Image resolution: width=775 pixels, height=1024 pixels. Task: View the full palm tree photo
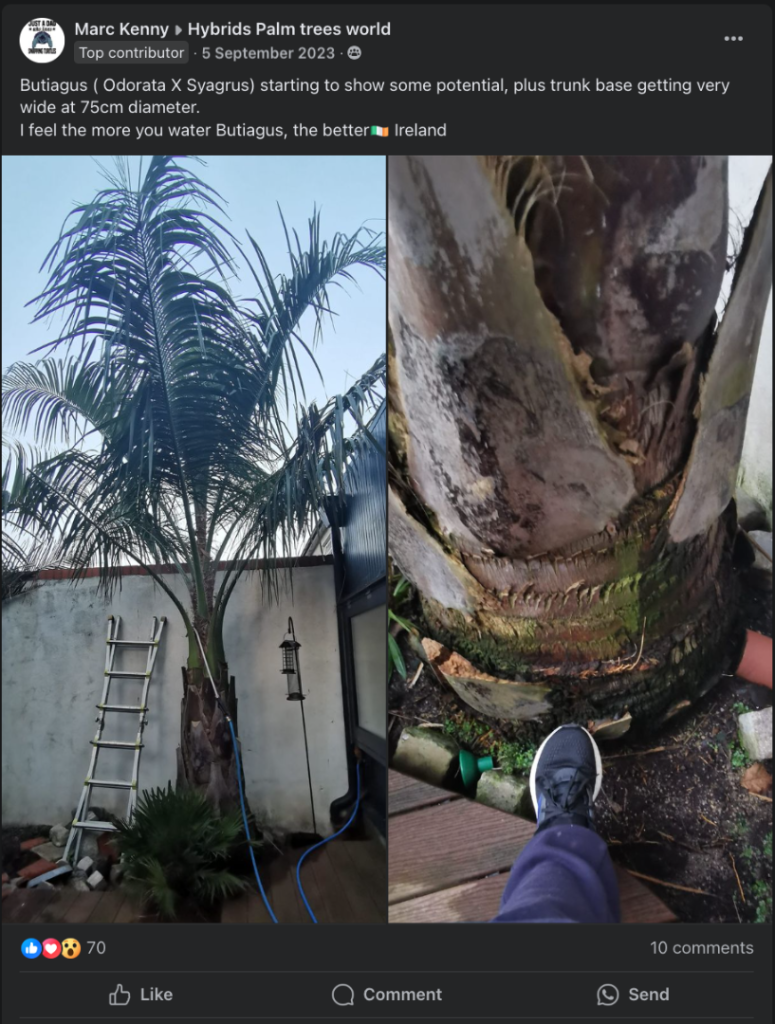[193, 540]
